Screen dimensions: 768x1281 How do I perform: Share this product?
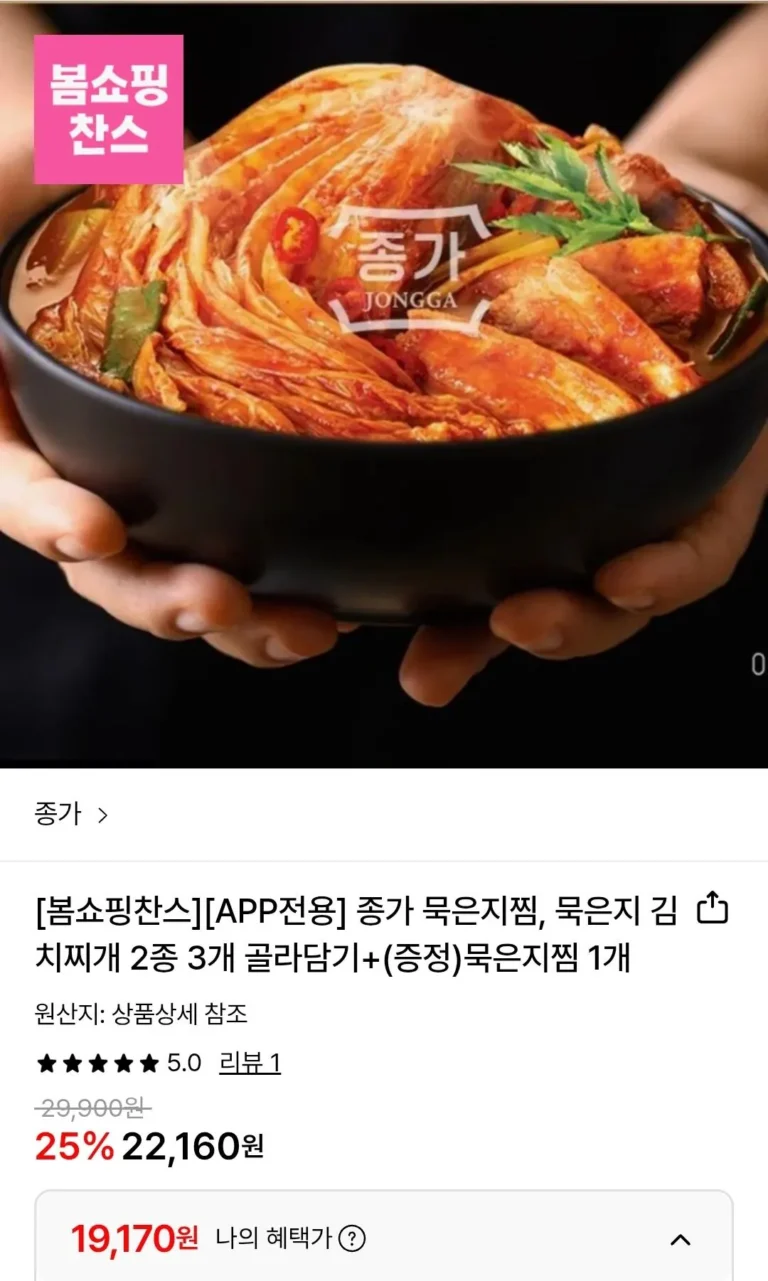point(711,909)
